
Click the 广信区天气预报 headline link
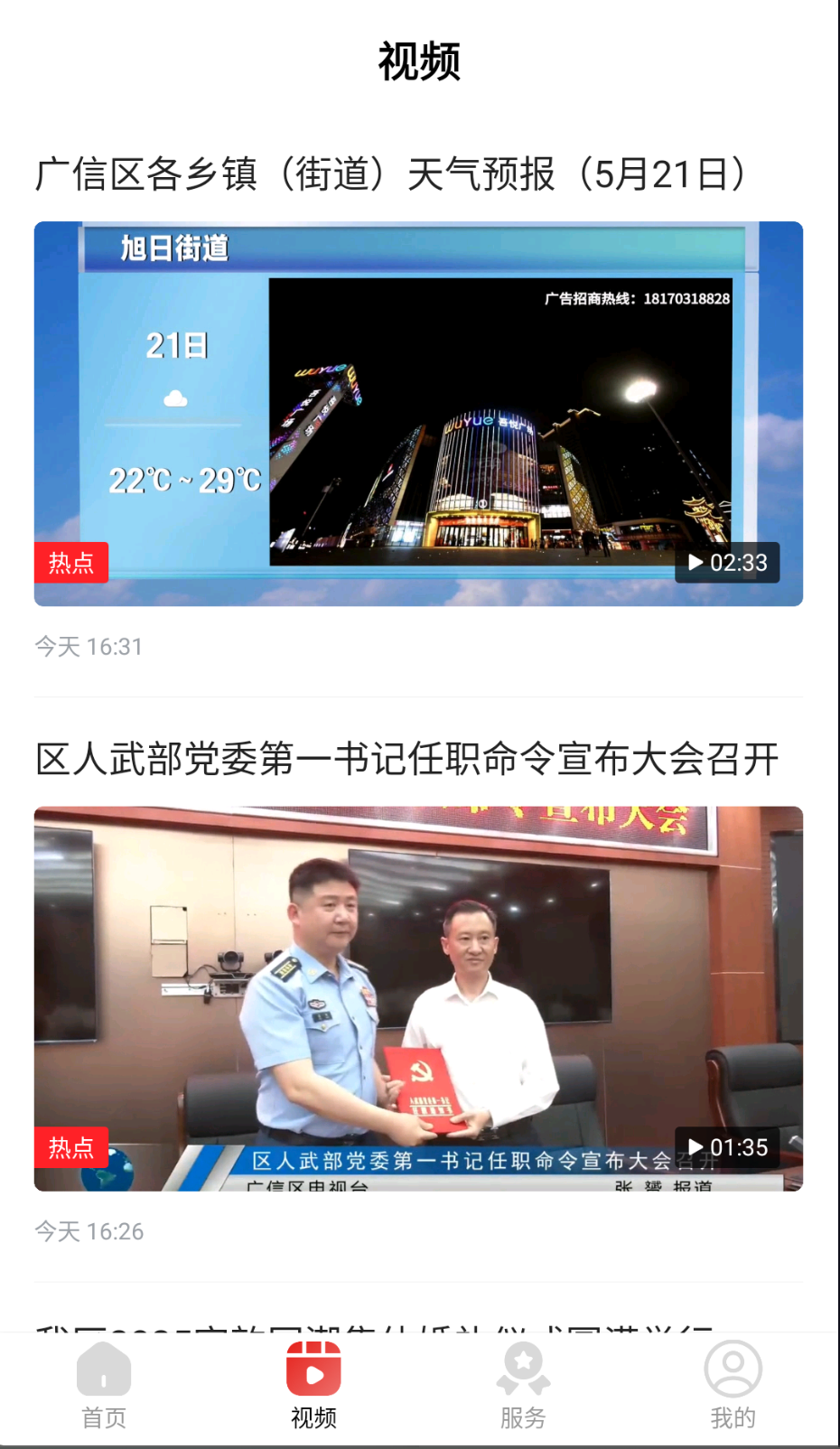(x=390, y=173)
